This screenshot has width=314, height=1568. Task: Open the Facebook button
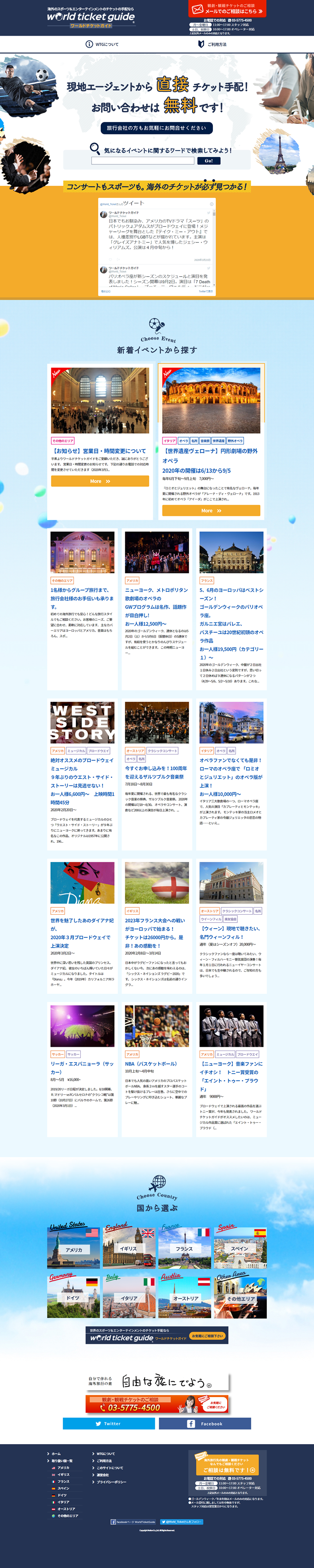point(205,1423)
